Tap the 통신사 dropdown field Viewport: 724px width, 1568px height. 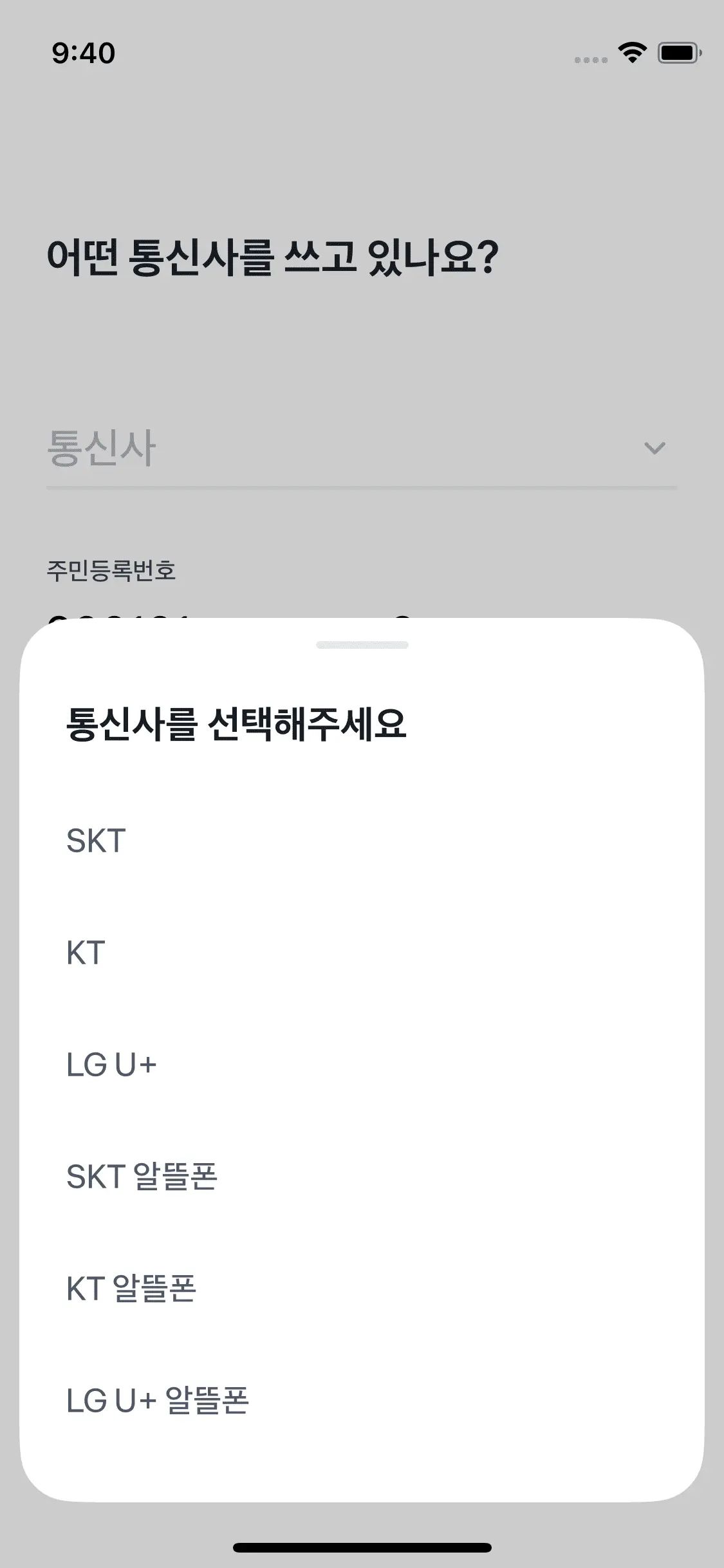coord(362,448)
